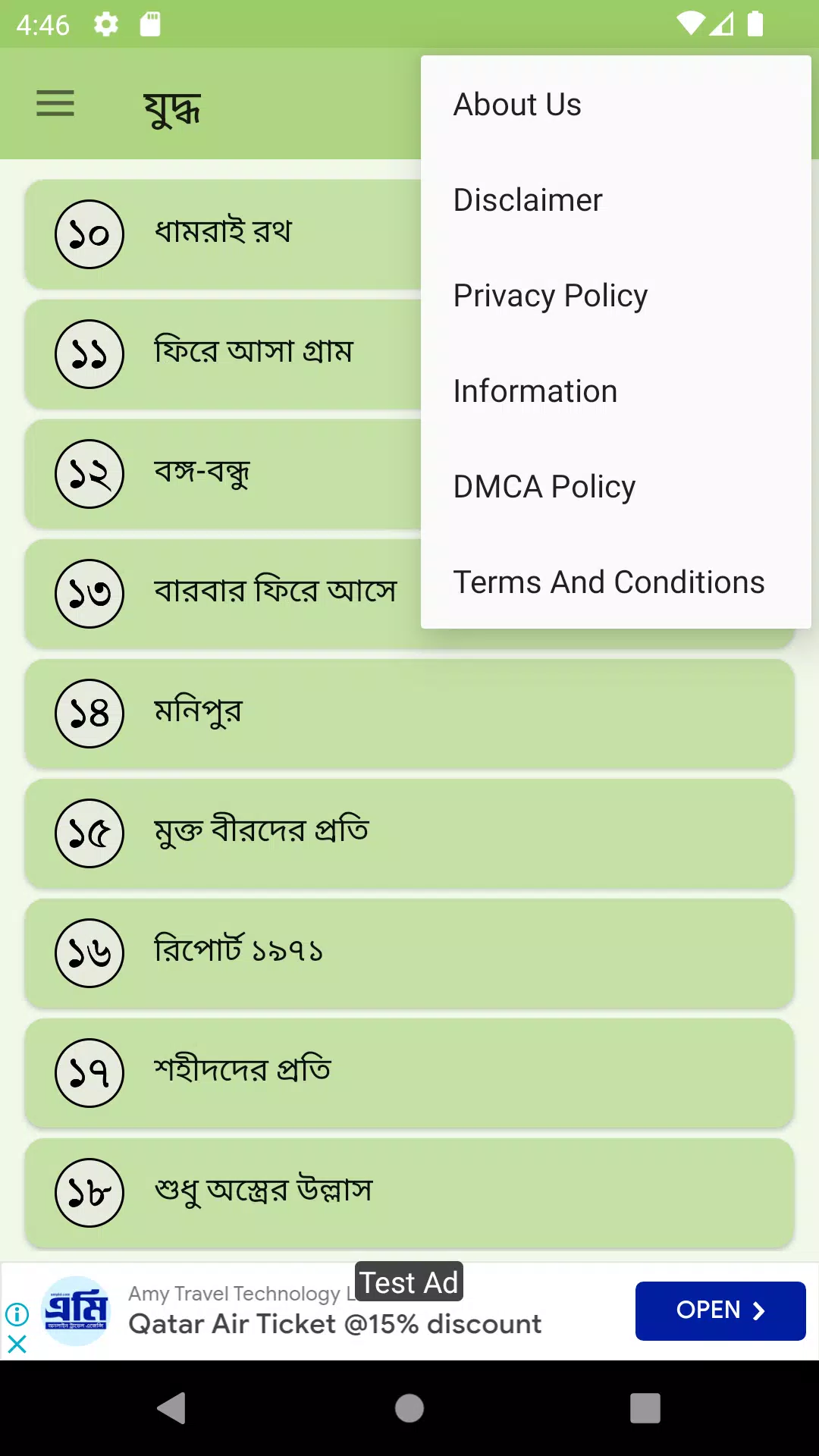
Task: Go back using the system back button
Action: point(172,1408)
